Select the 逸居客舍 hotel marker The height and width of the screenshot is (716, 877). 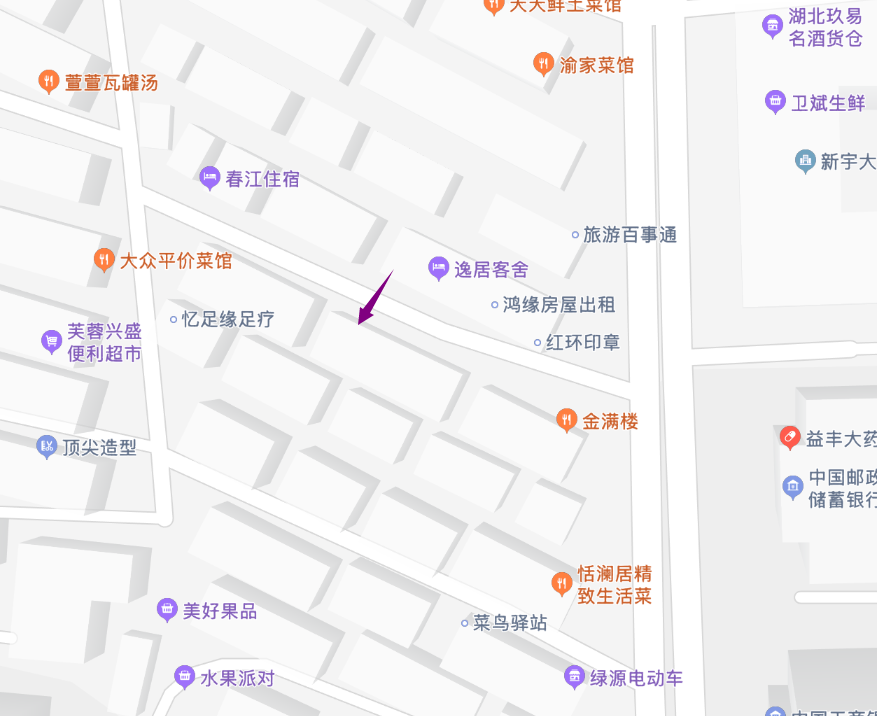(438, 269)
